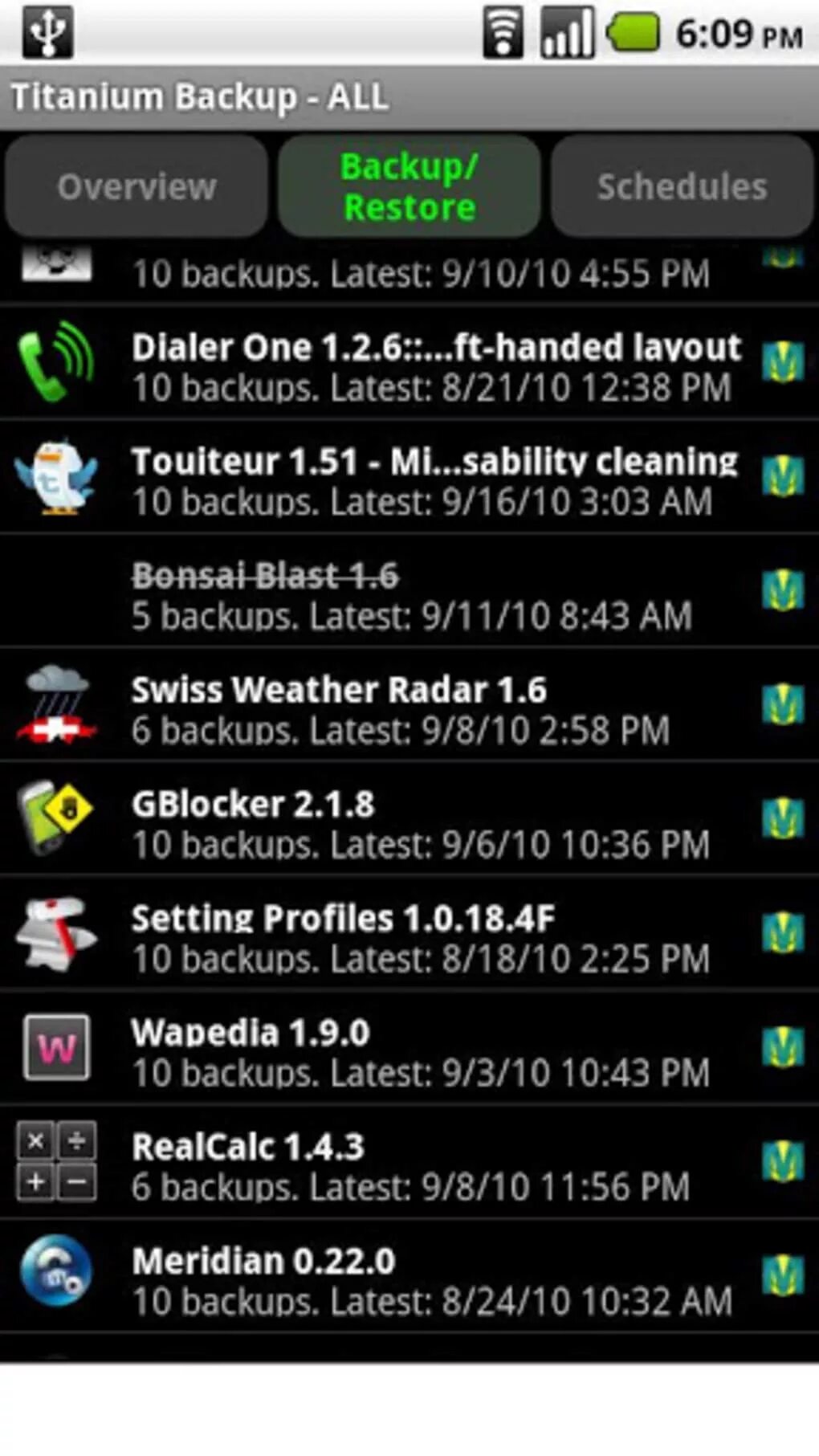This screenshot has width=819, height=1456.
Task: Open GBlocker 2.1.8 backup options
Action: 409,823
